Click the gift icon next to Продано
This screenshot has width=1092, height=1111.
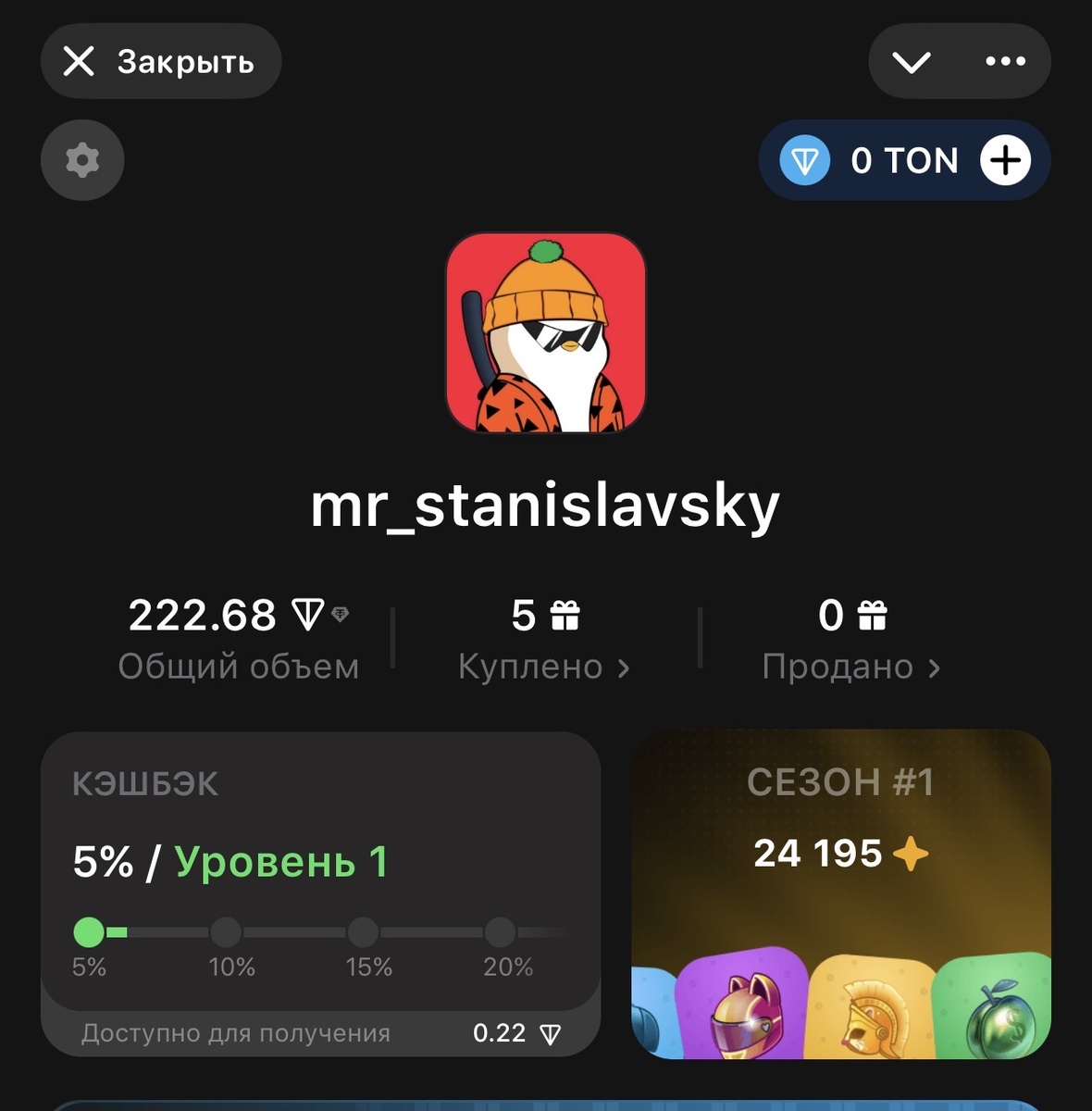click(871, 614)
